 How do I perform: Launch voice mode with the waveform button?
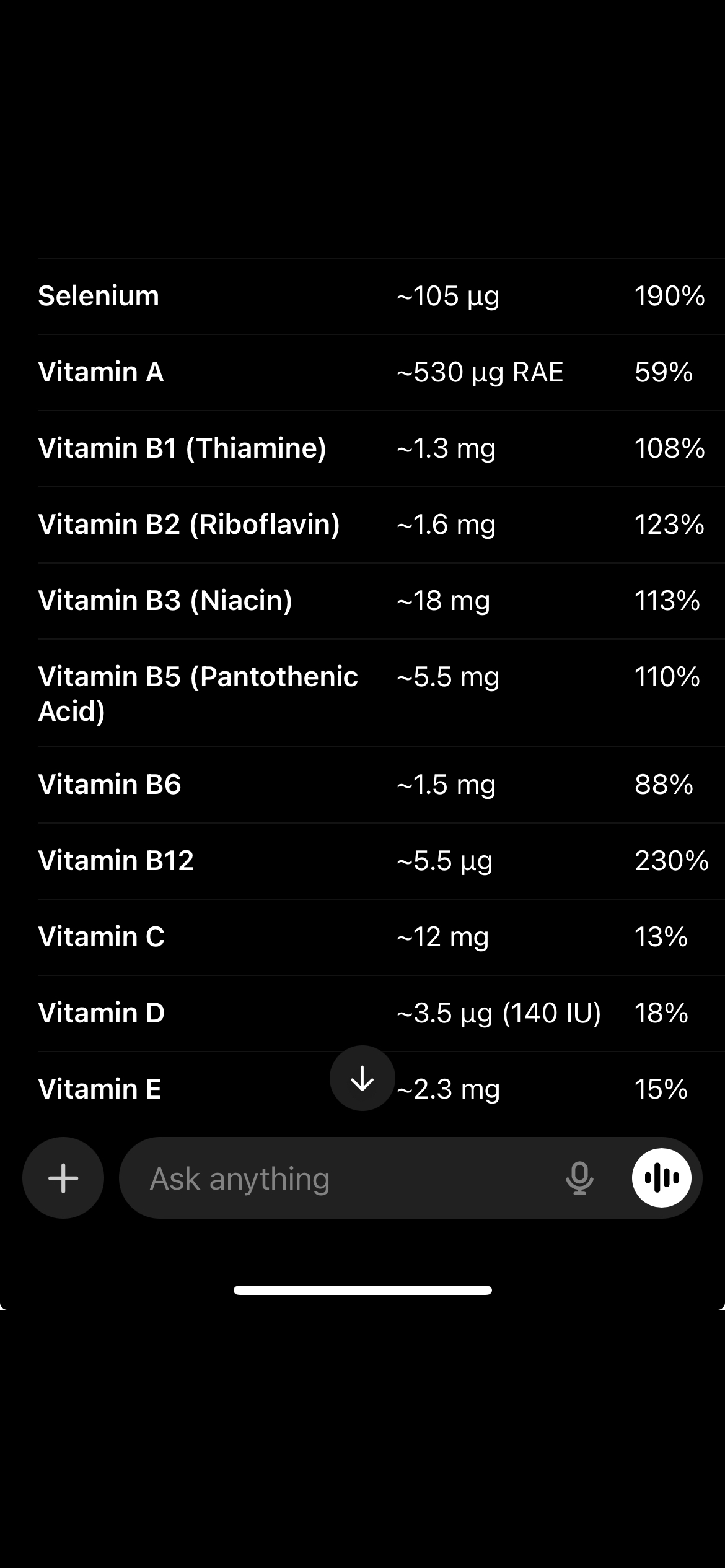pos(661,1178)
